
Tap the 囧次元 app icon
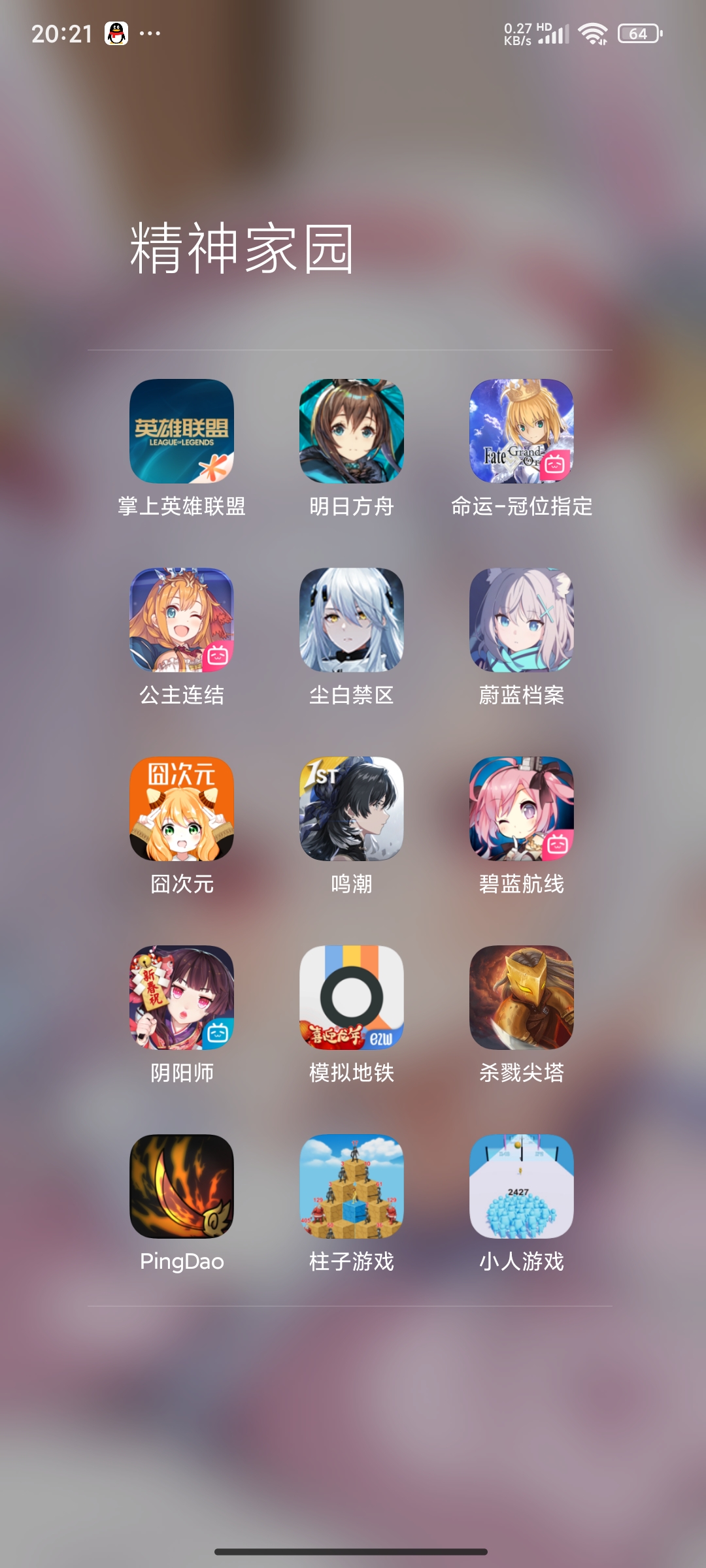point(182,809)
